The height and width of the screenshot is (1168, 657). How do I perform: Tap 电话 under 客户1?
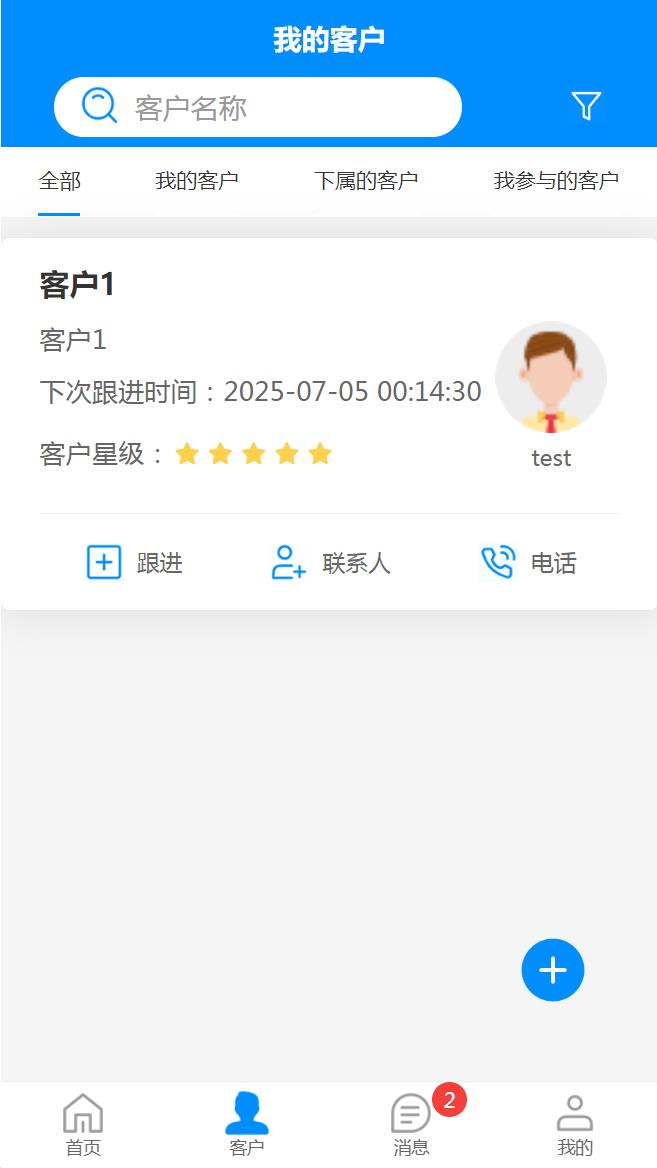[528, 563]
